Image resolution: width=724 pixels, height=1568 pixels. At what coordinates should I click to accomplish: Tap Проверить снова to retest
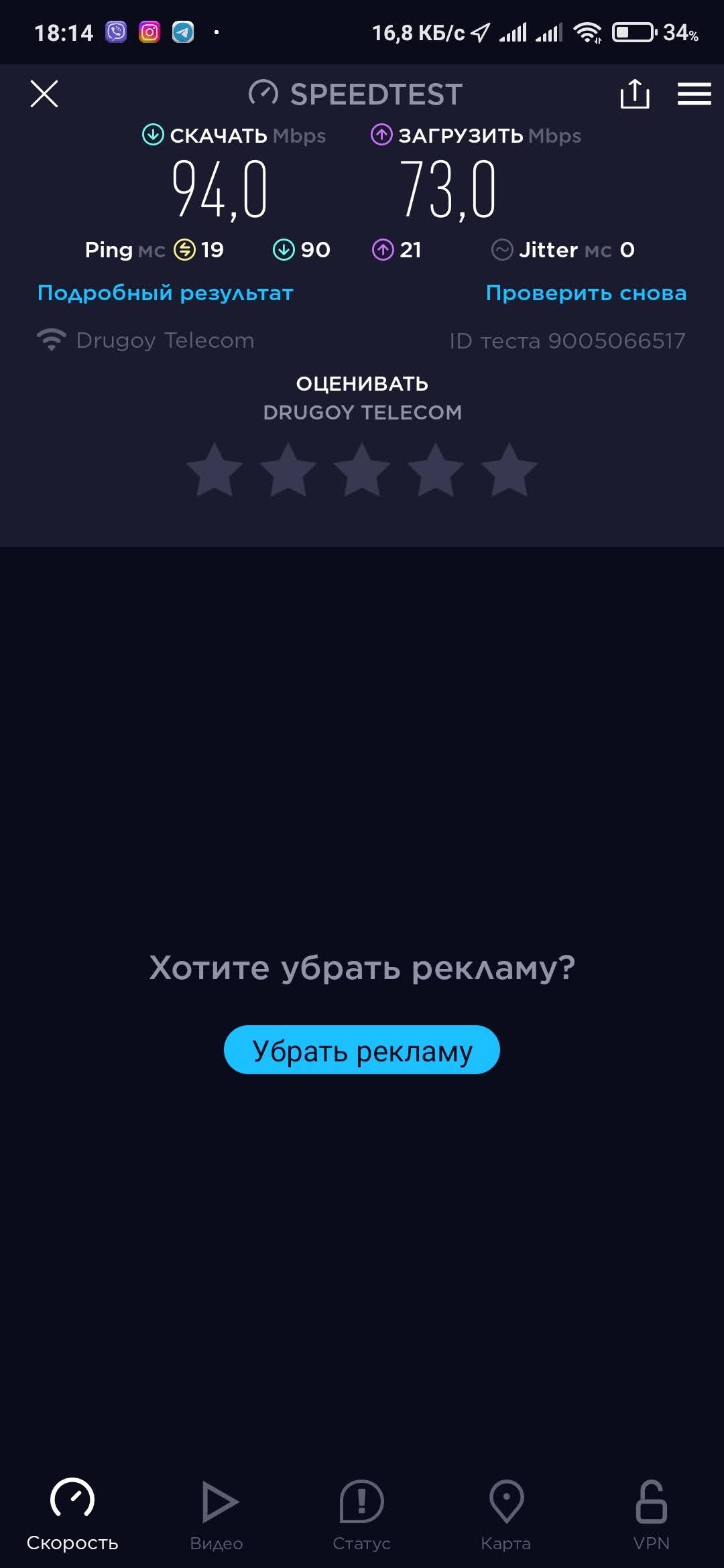click(x=586, y=293)
